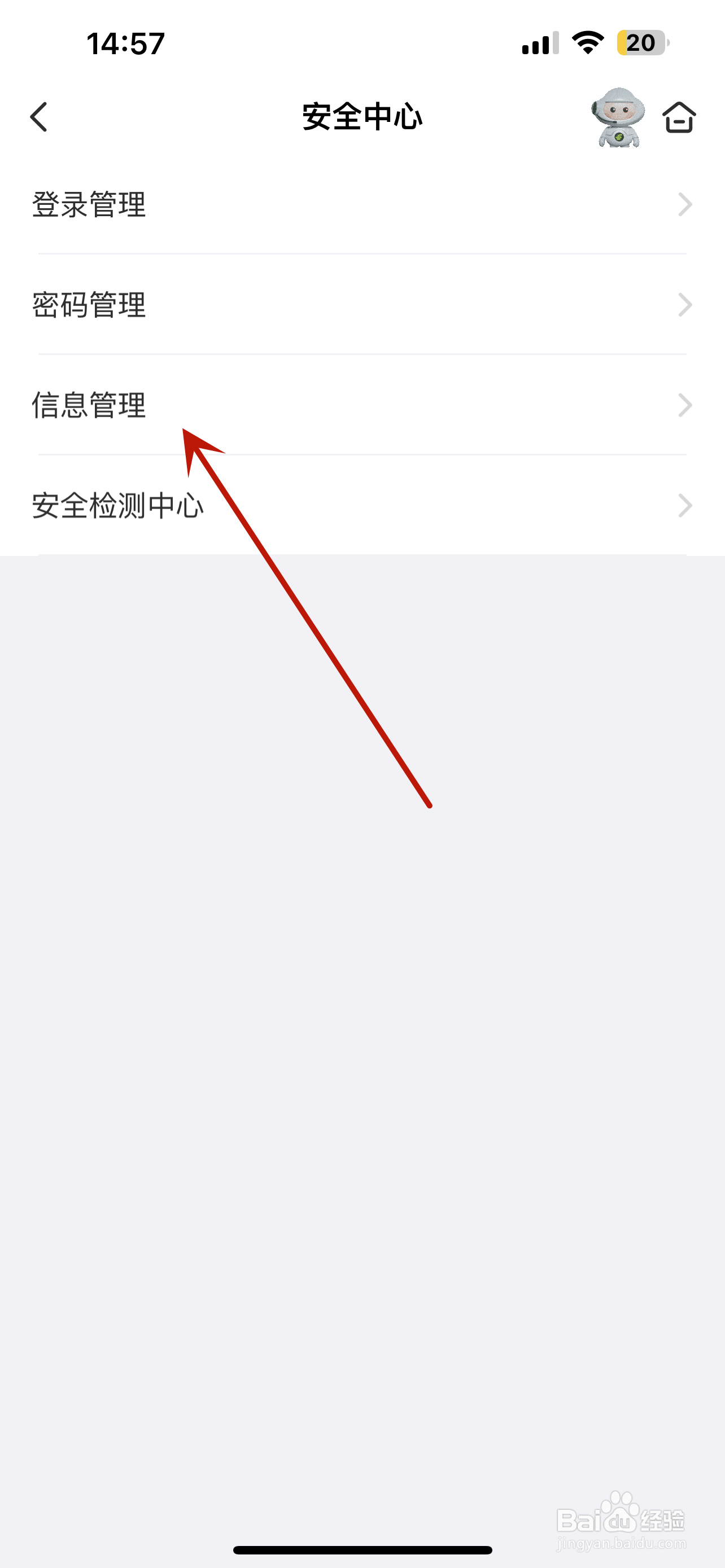Expand the 密码管理 row chevron

pos(684,305)
